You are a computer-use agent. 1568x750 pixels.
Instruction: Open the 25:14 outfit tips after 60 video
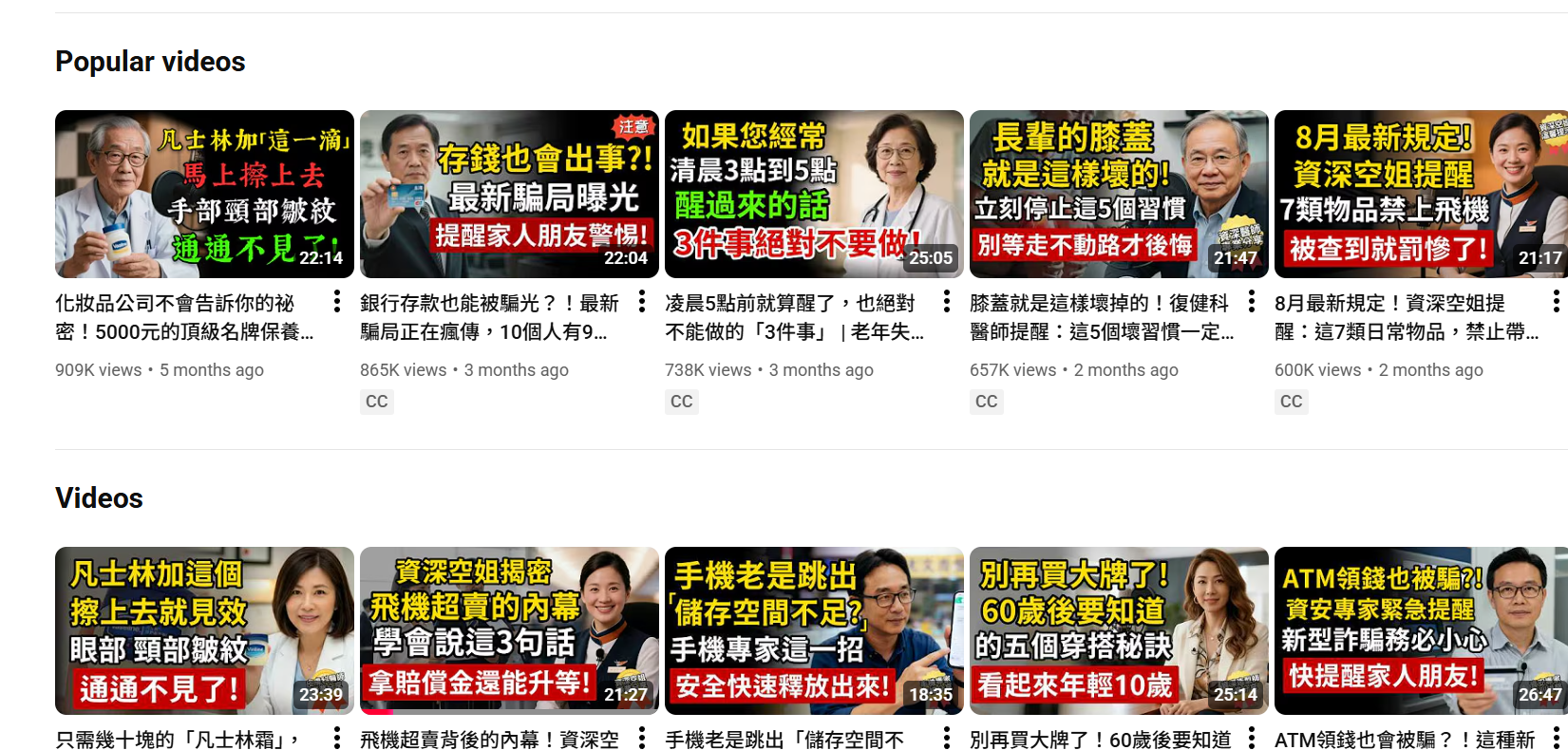tap(1119, 630)
